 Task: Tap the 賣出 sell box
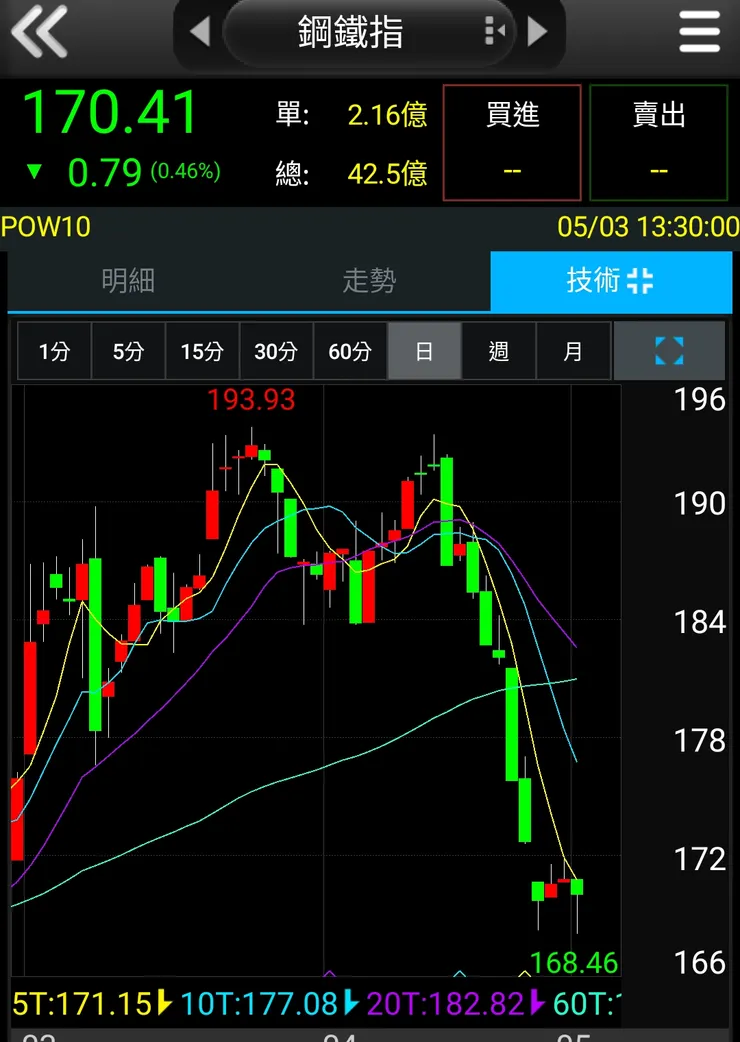coord(658,142)
